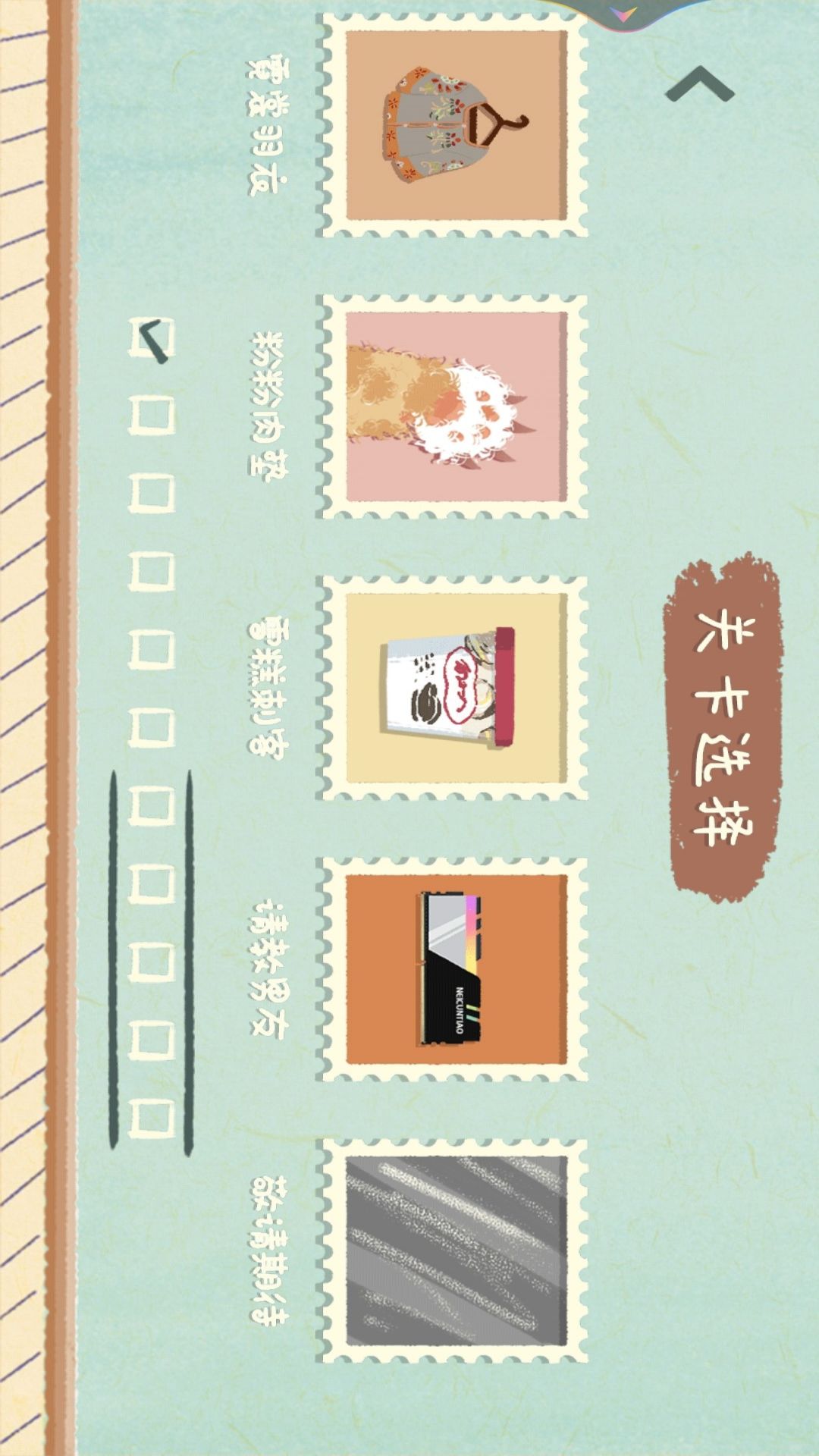Image resolution: width=819 pixels, height=1456 pixels.
Task: Open the 雪糕刺客 ice cream level
Action: click(x=455, y=689)
